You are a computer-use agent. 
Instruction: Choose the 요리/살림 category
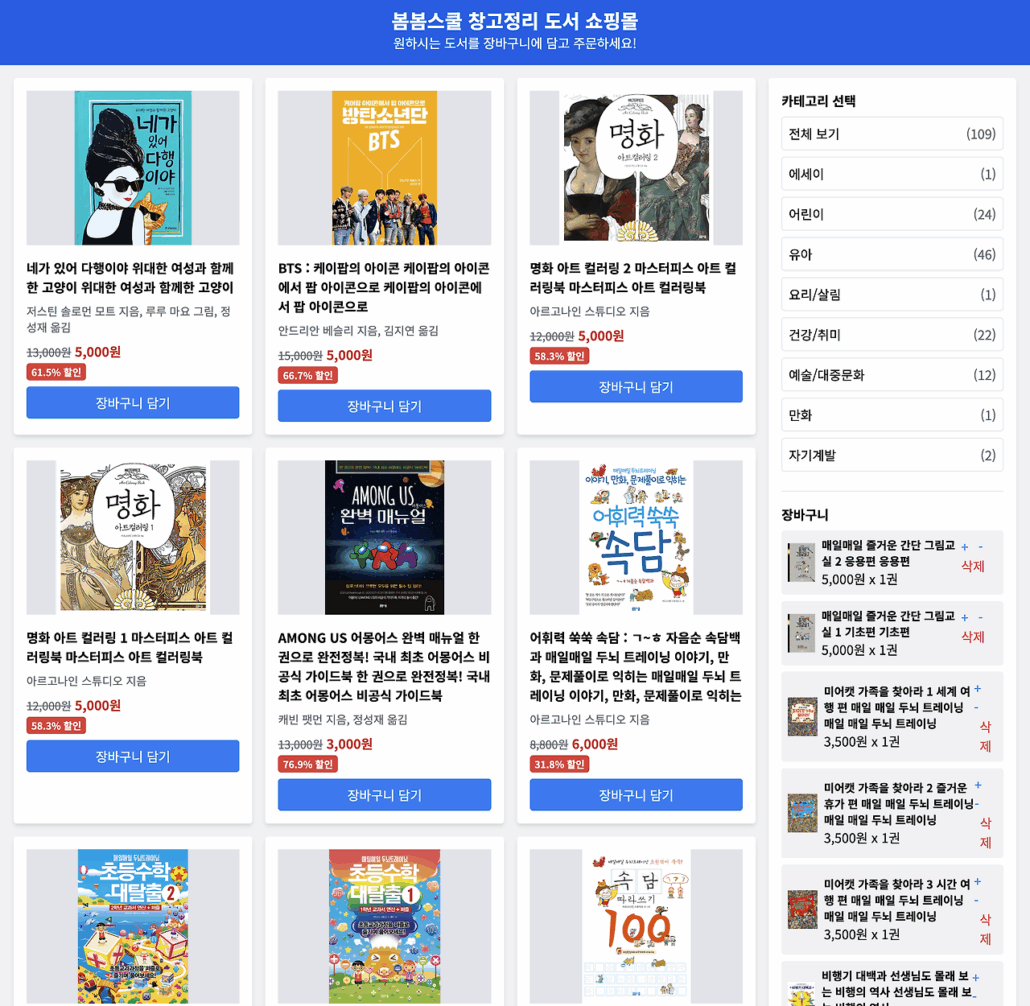[x=891, y=294]
